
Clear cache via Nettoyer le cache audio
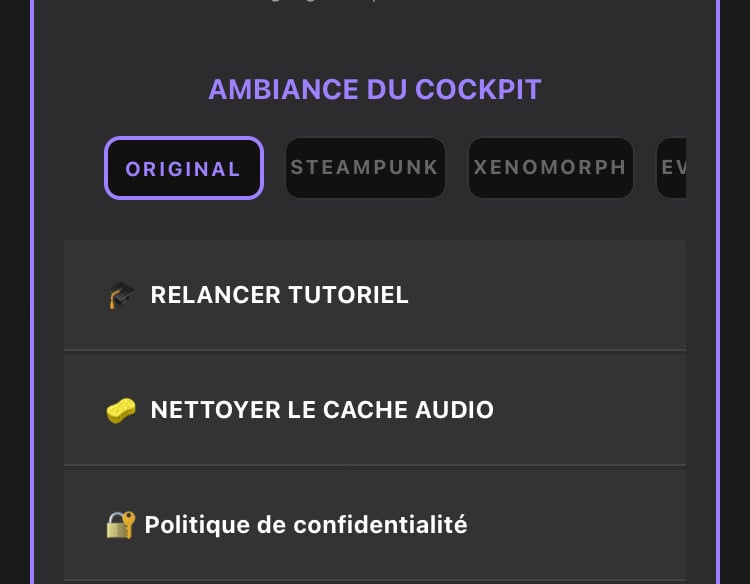pos(374,409)
